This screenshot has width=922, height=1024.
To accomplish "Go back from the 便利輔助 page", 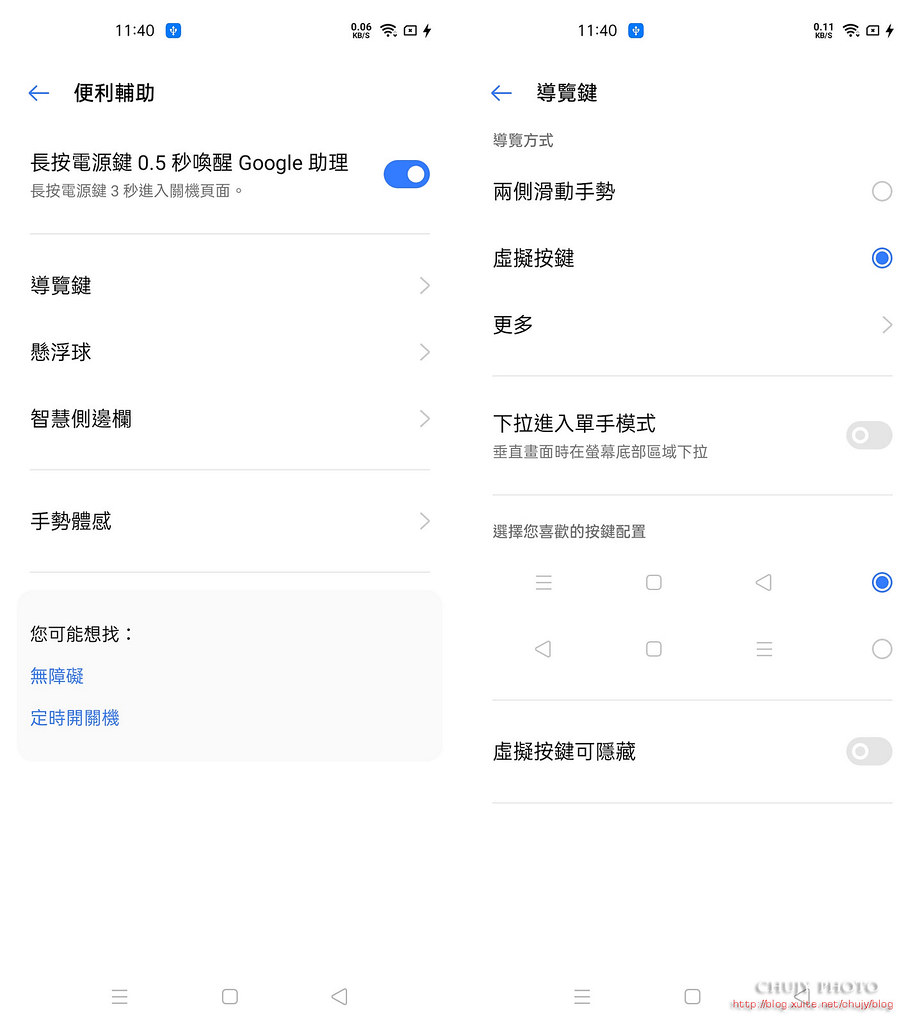I will (39, 93).
